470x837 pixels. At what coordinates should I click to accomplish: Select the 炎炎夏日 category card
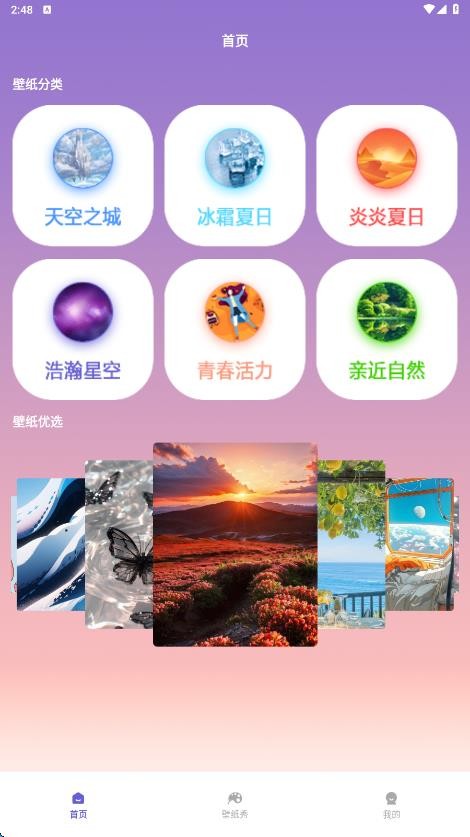(x=387, y=176)
